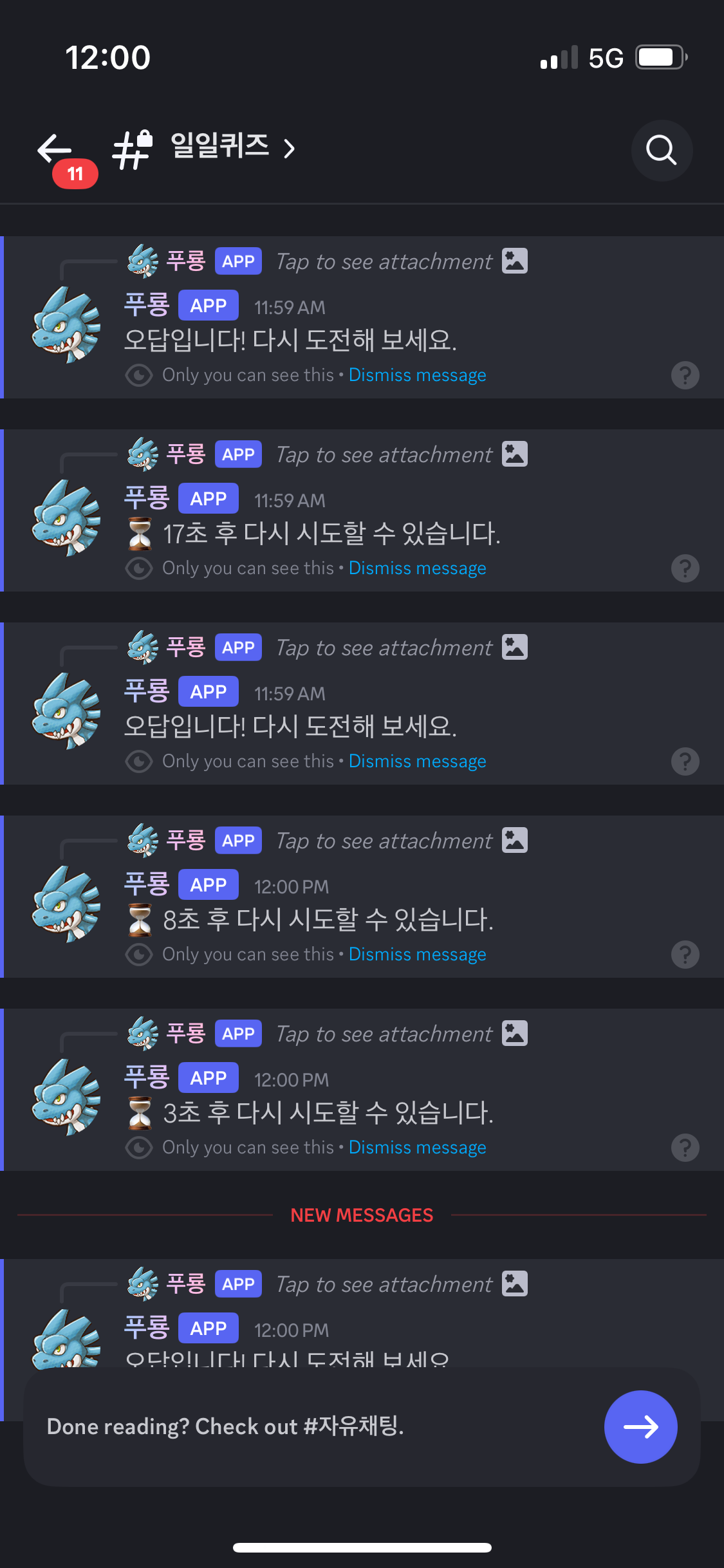
Task: Tap help icon on the 8초 message
Action: pos(685,955)
